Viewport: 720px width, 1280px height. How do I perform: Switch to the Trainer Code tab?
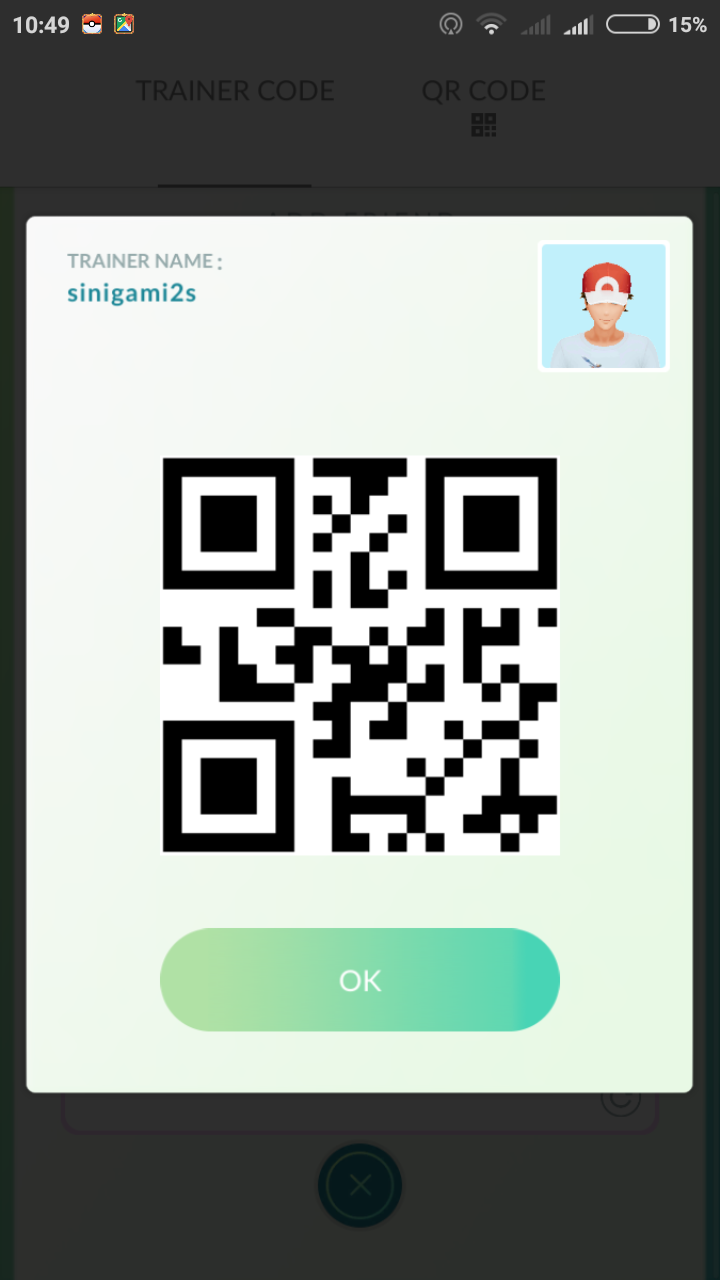click(x=235, y=92)
